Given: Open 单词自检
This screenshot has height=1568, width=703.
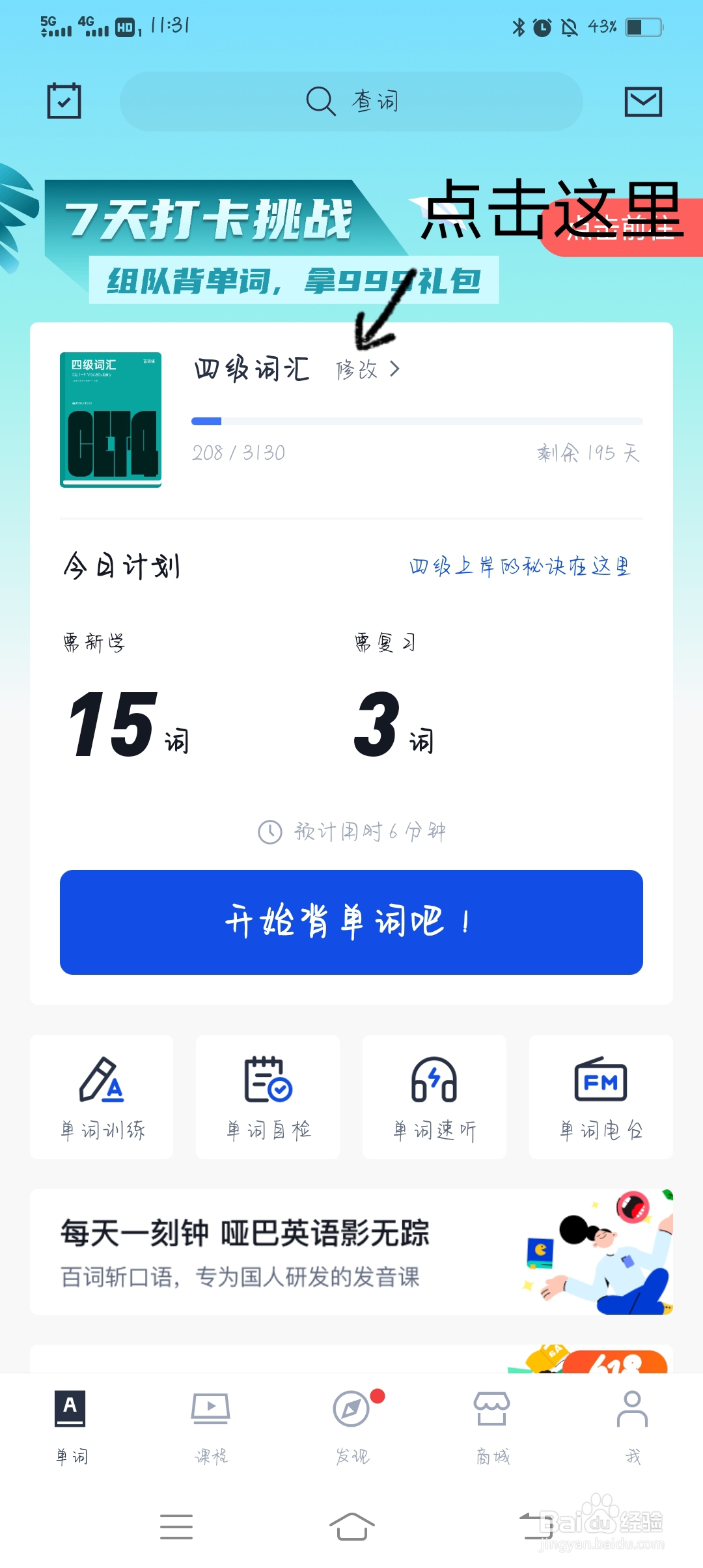Looking at the screenshot, I should 268,1097.
